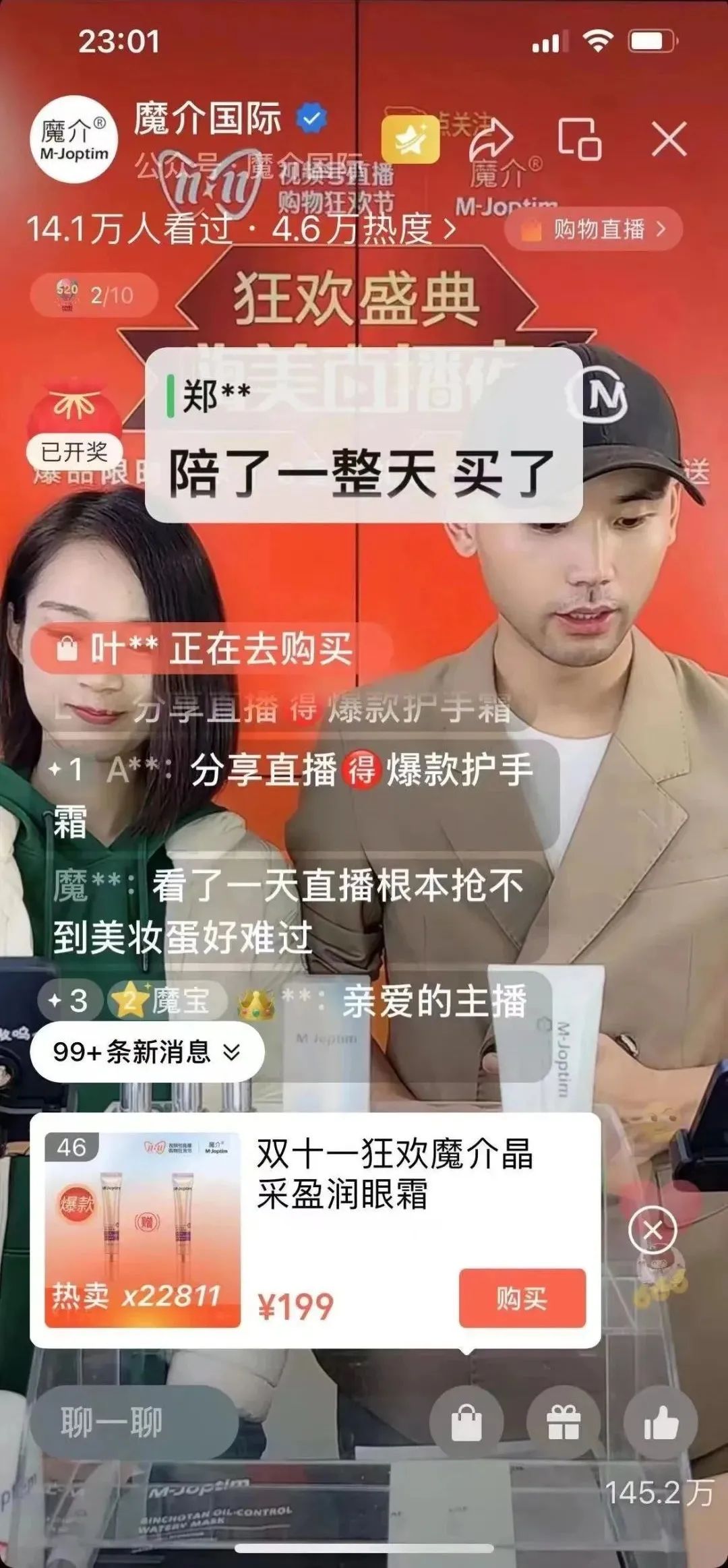
Task: Open 魔介国际 profile avatar
Action: (74, 140)
